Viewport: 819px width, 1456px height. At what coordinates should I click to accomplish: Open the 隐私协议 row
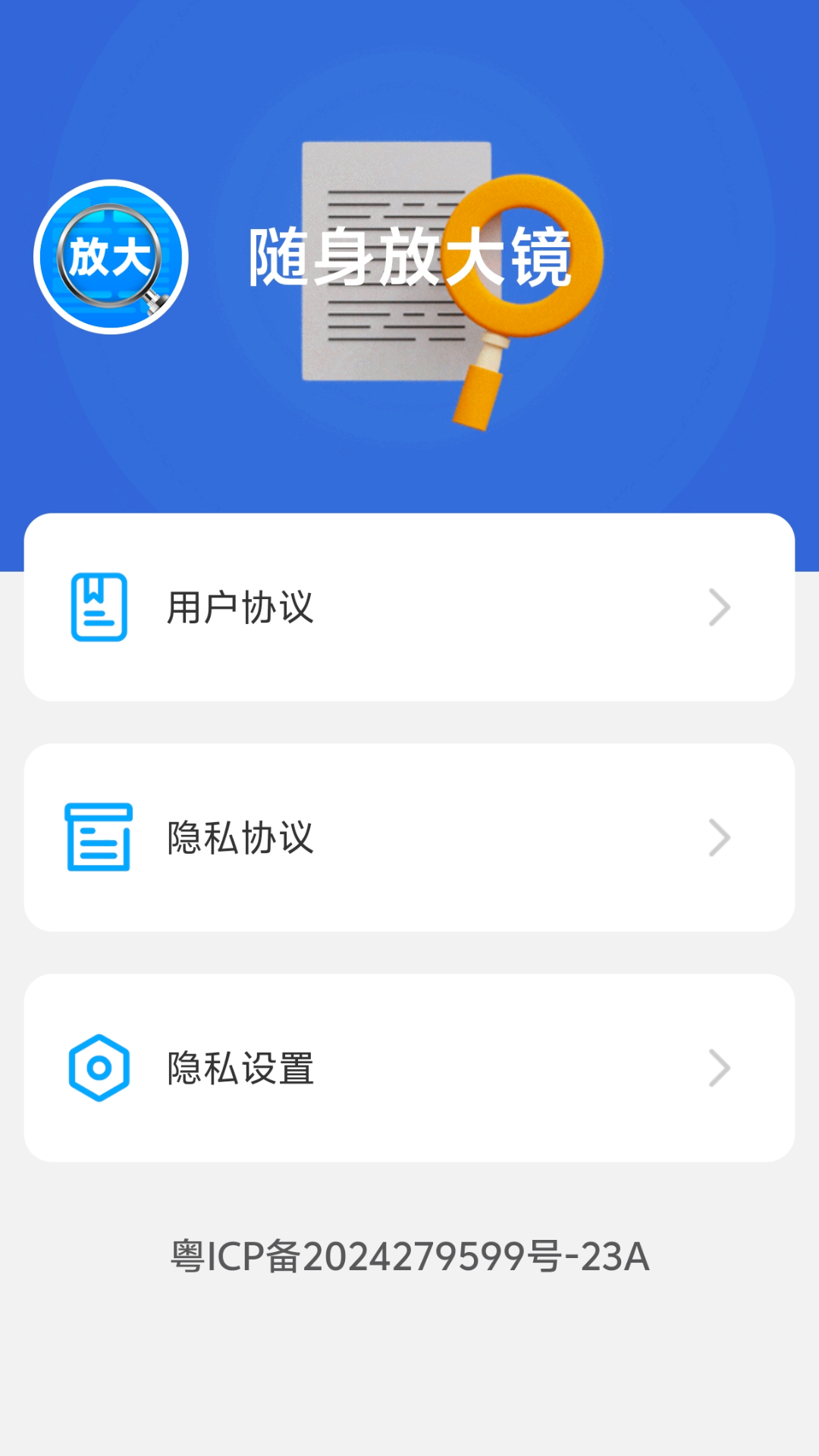pos(409,838)
